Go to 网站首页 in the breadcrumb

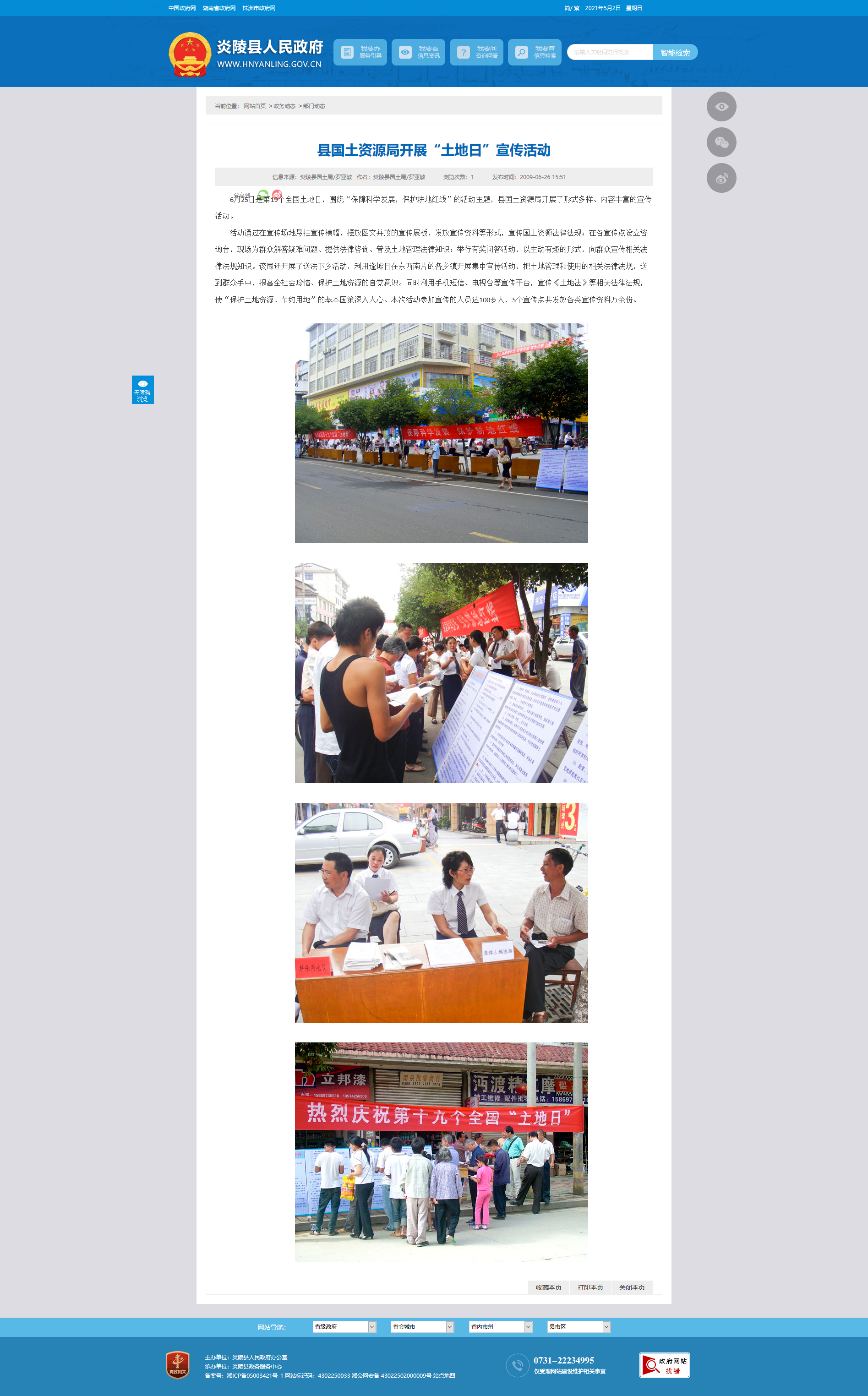point(254,106)
